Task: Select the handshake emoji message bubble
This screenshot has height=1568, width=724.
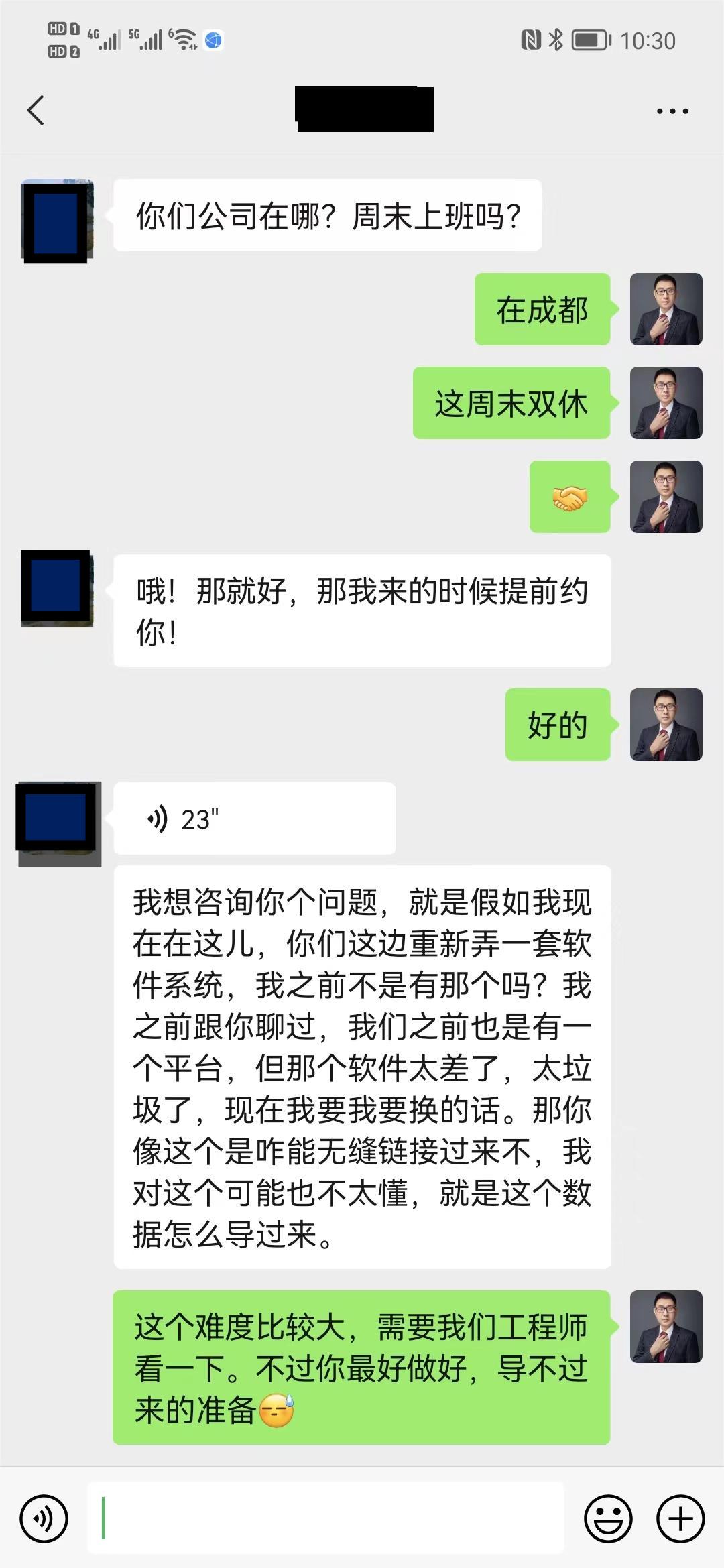Action: point(570,496)
